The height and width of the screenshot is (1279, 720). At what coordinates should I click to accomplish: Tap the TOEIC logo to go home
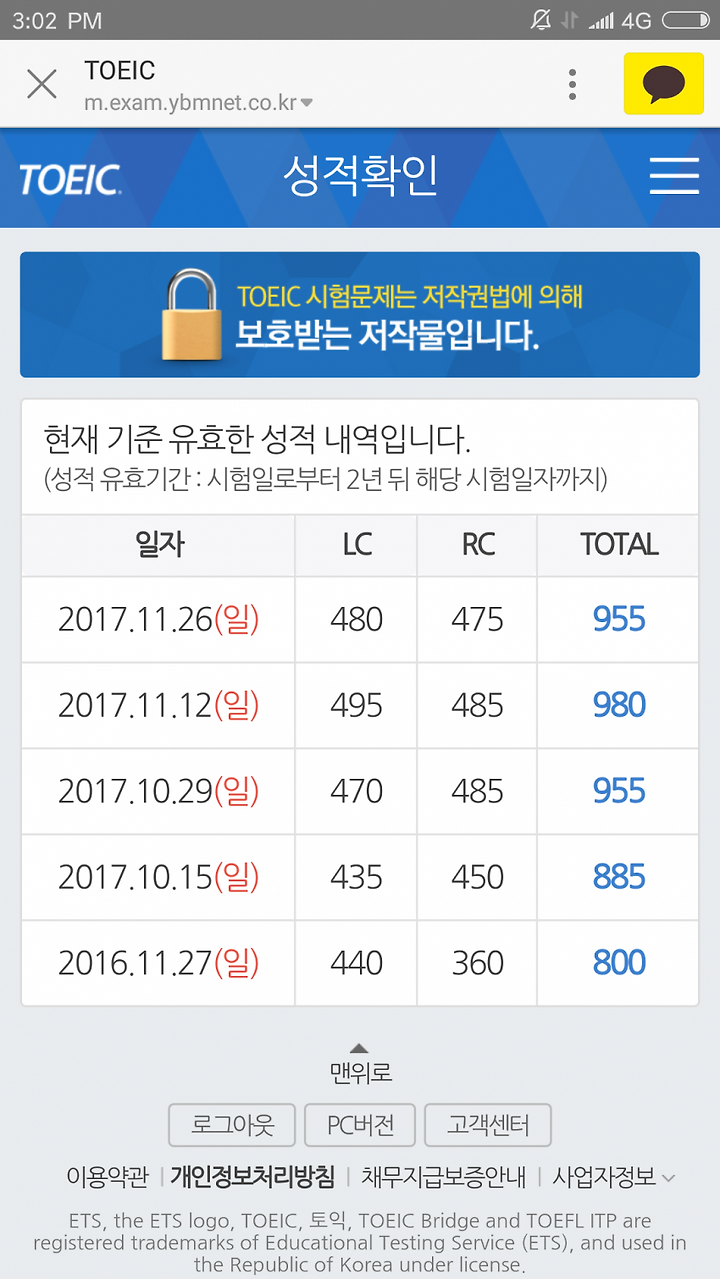[x=70, y=179]
